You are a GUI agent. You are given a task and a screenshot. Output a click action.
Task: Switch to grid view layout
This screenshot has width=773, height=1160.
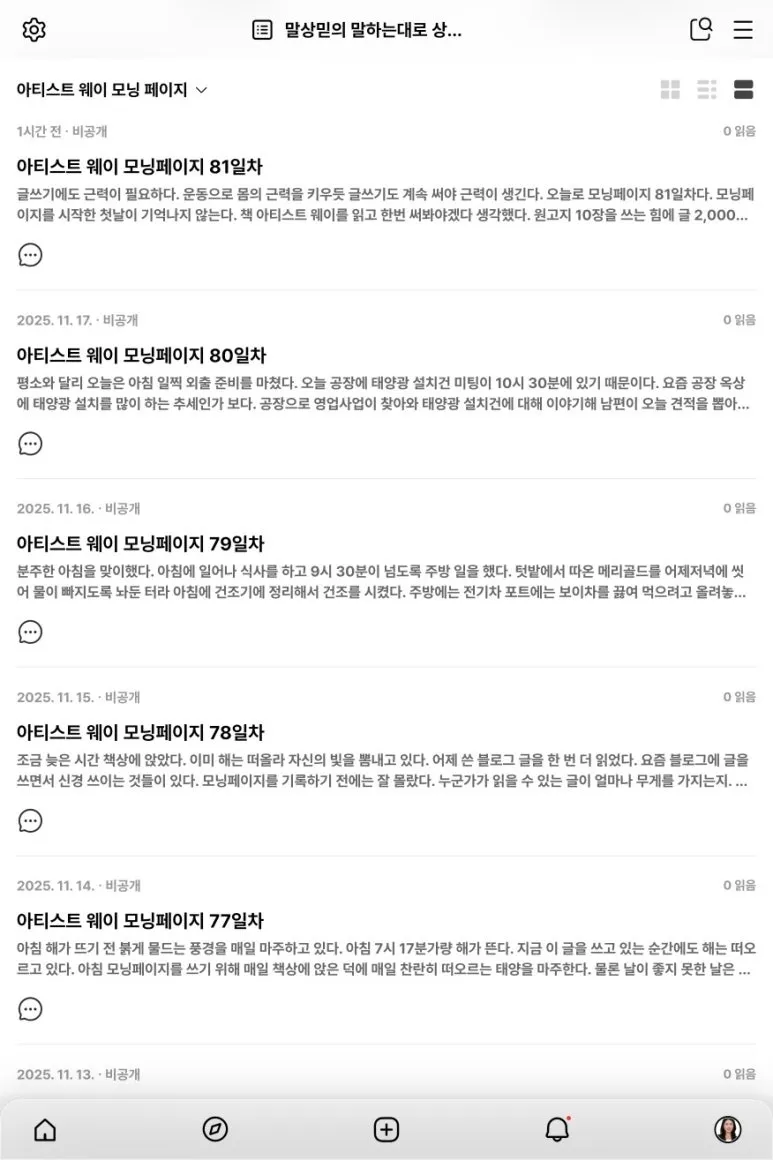[x=670, y=89]
